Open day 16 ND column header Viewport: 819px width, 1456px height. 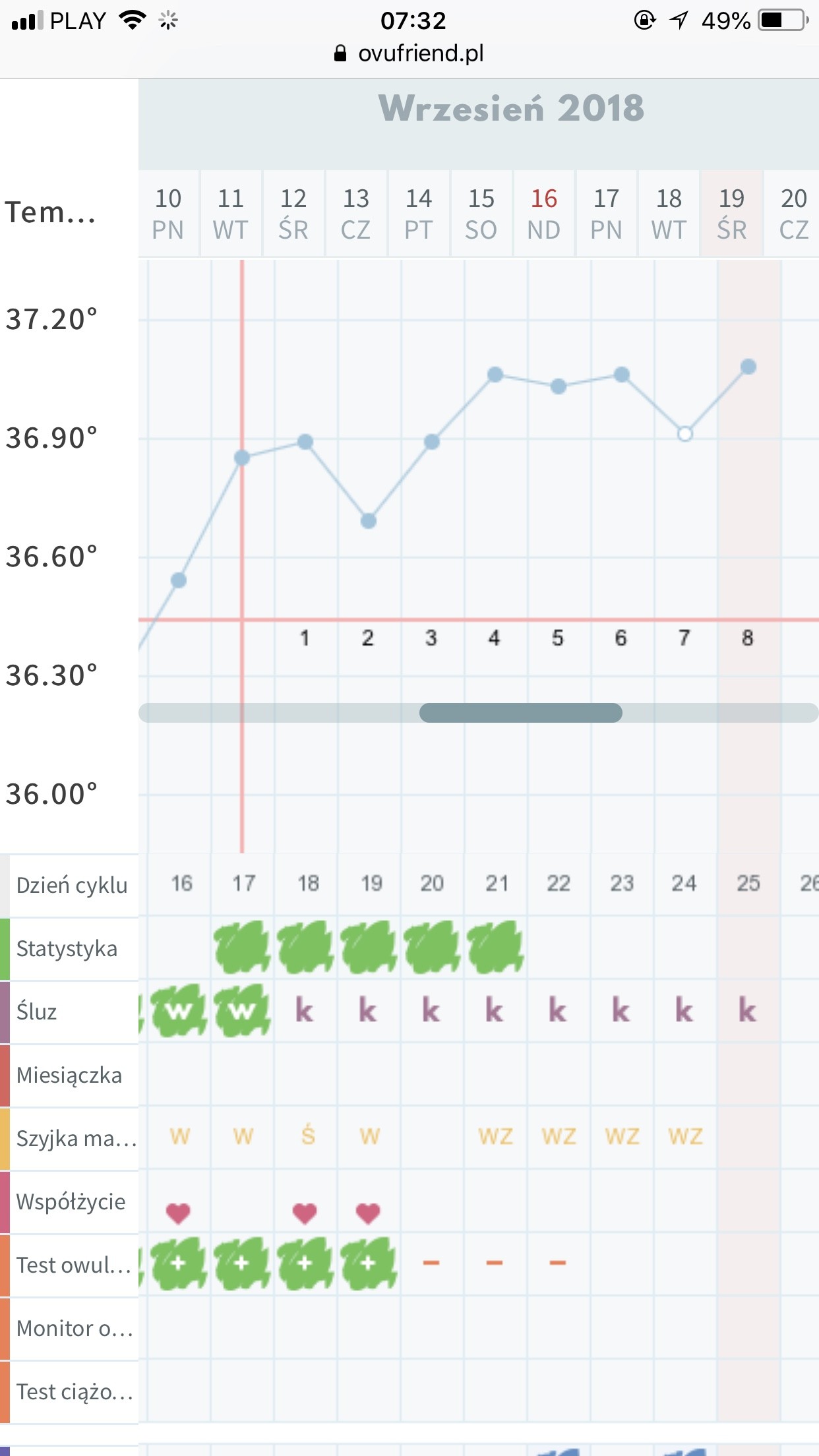pos(544,213)
